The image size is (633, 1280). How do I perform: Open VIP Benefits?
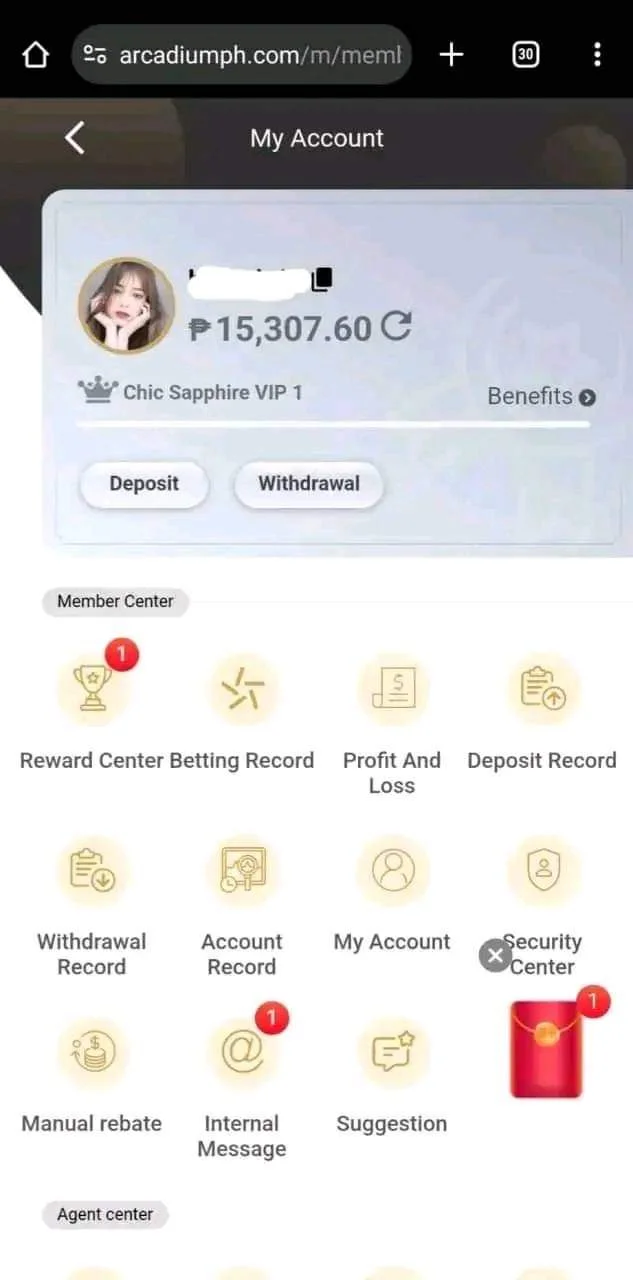click(x=541, y=396)
